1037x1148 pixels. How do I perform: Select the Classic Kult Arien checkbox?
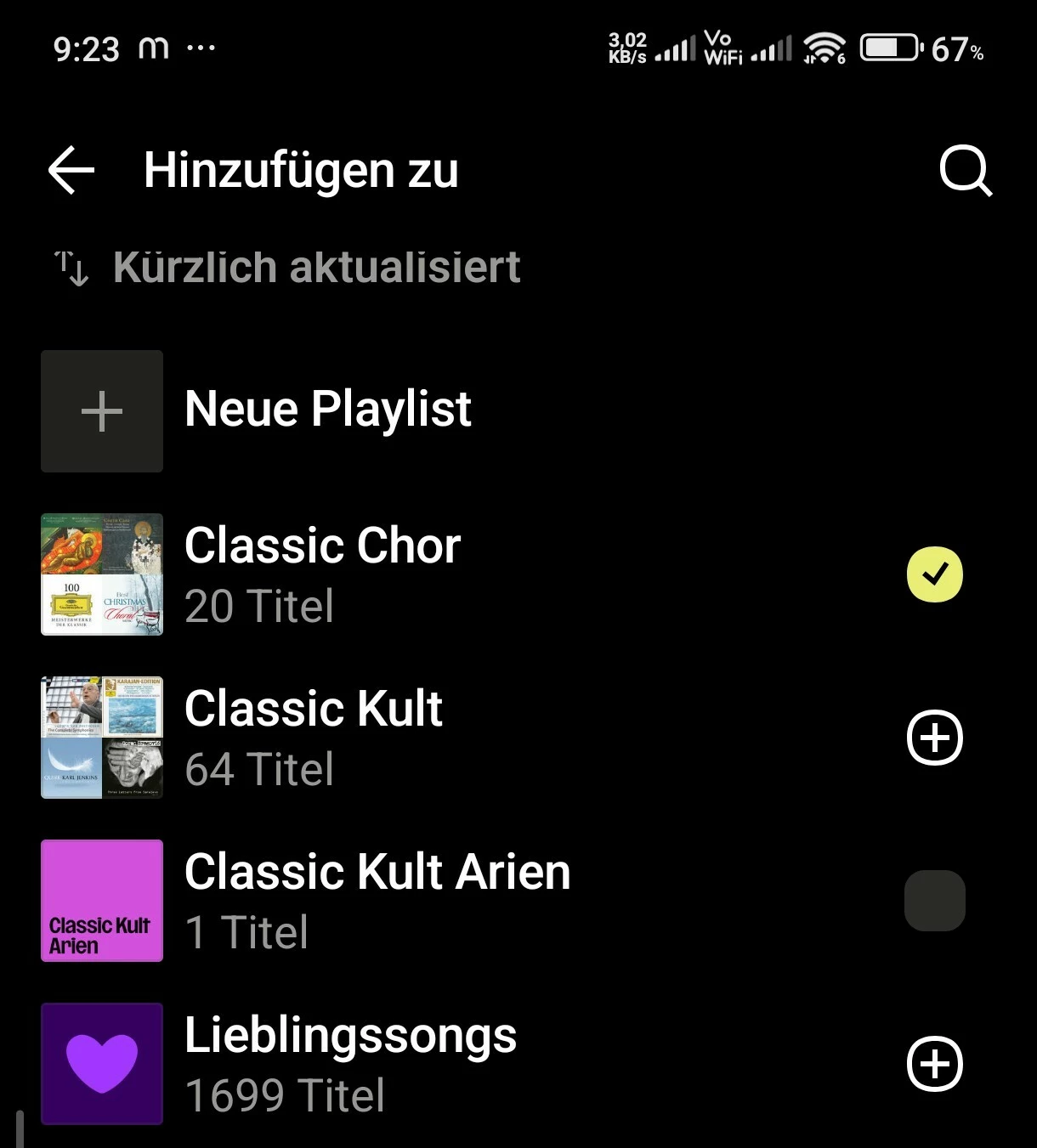click(x=934, y=901)
